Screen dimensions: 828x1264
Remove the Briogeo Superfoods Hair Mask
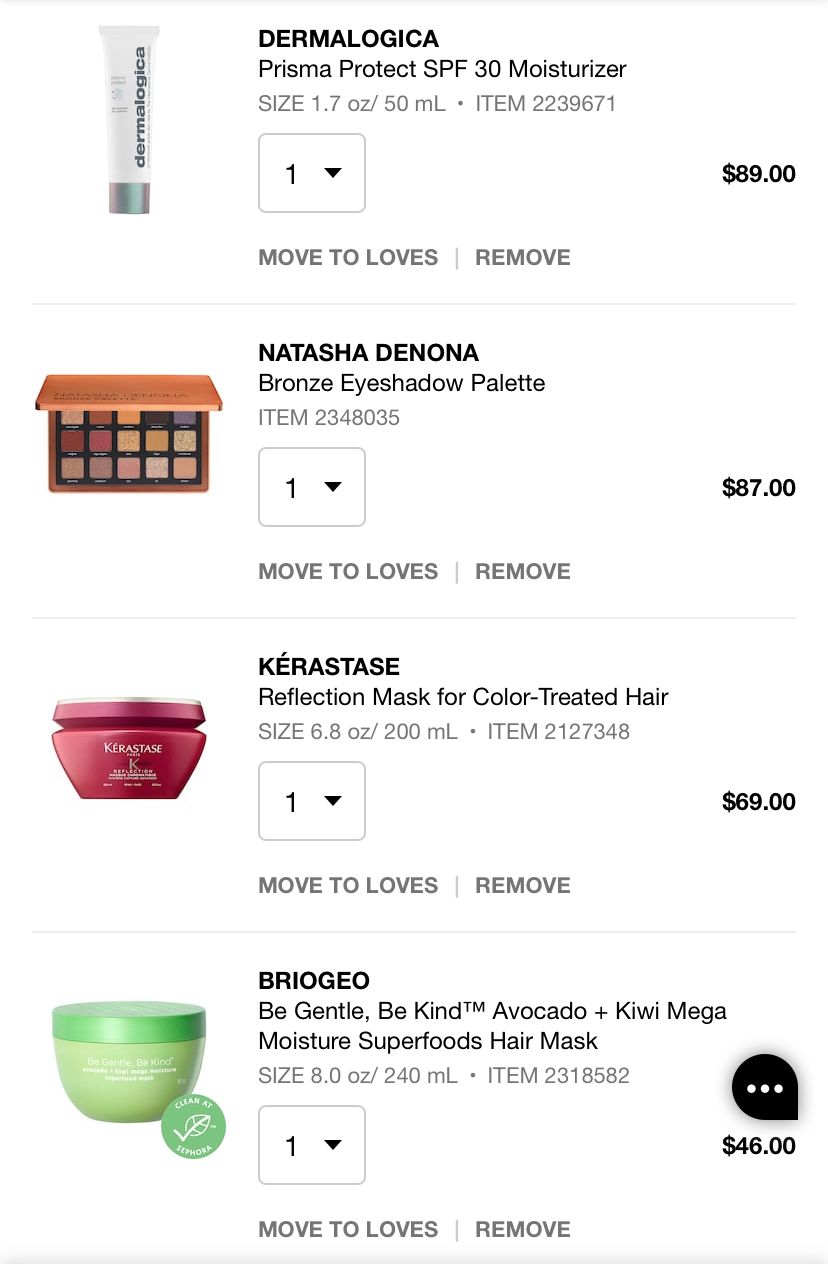522,1229
